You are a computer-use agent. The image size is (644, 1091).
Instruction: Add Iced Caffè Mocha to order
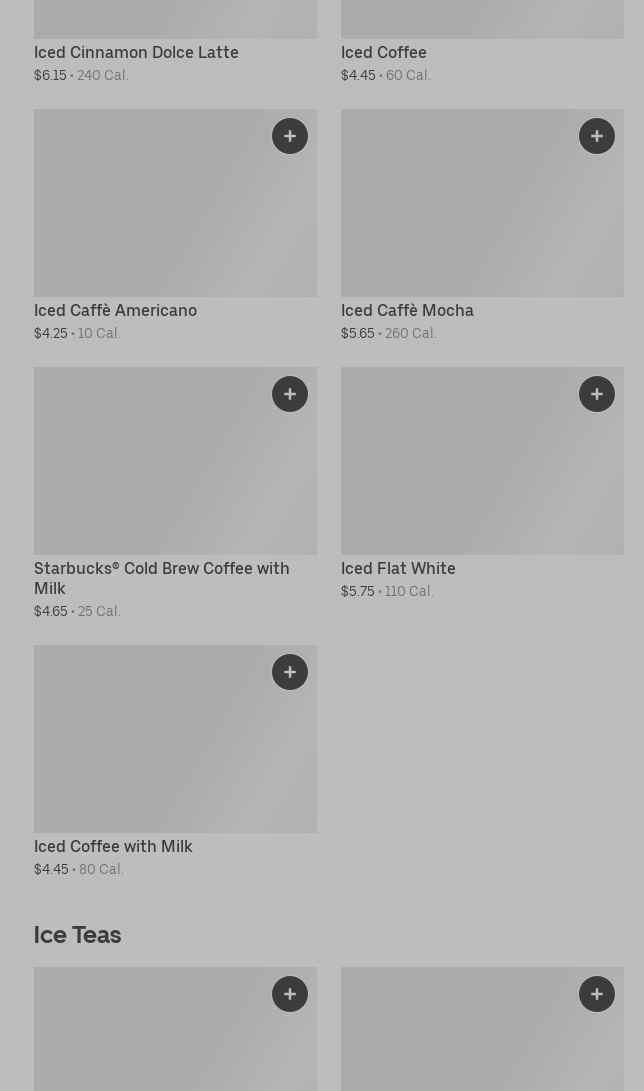[x=597, y=136]
